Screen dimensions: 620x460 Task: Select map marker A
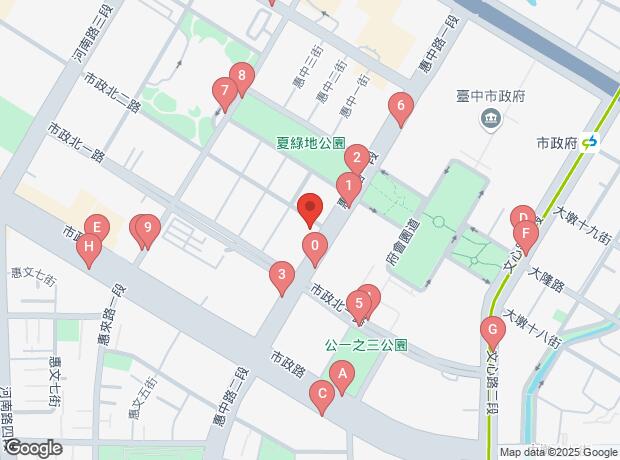point(342,376)
